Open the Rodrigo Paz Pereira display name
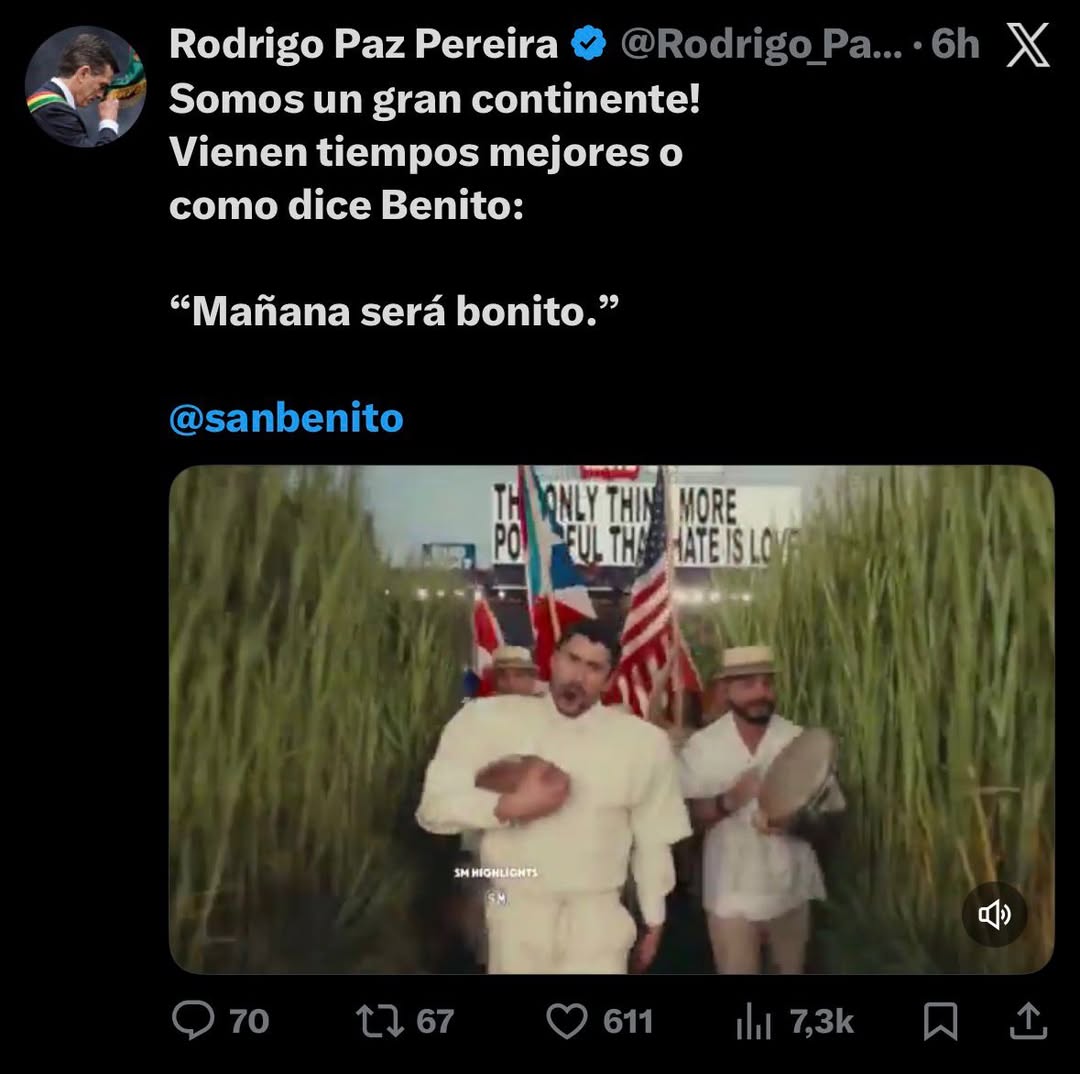The width and height of the screenshot is (1080, 1074). click(363, 45)
